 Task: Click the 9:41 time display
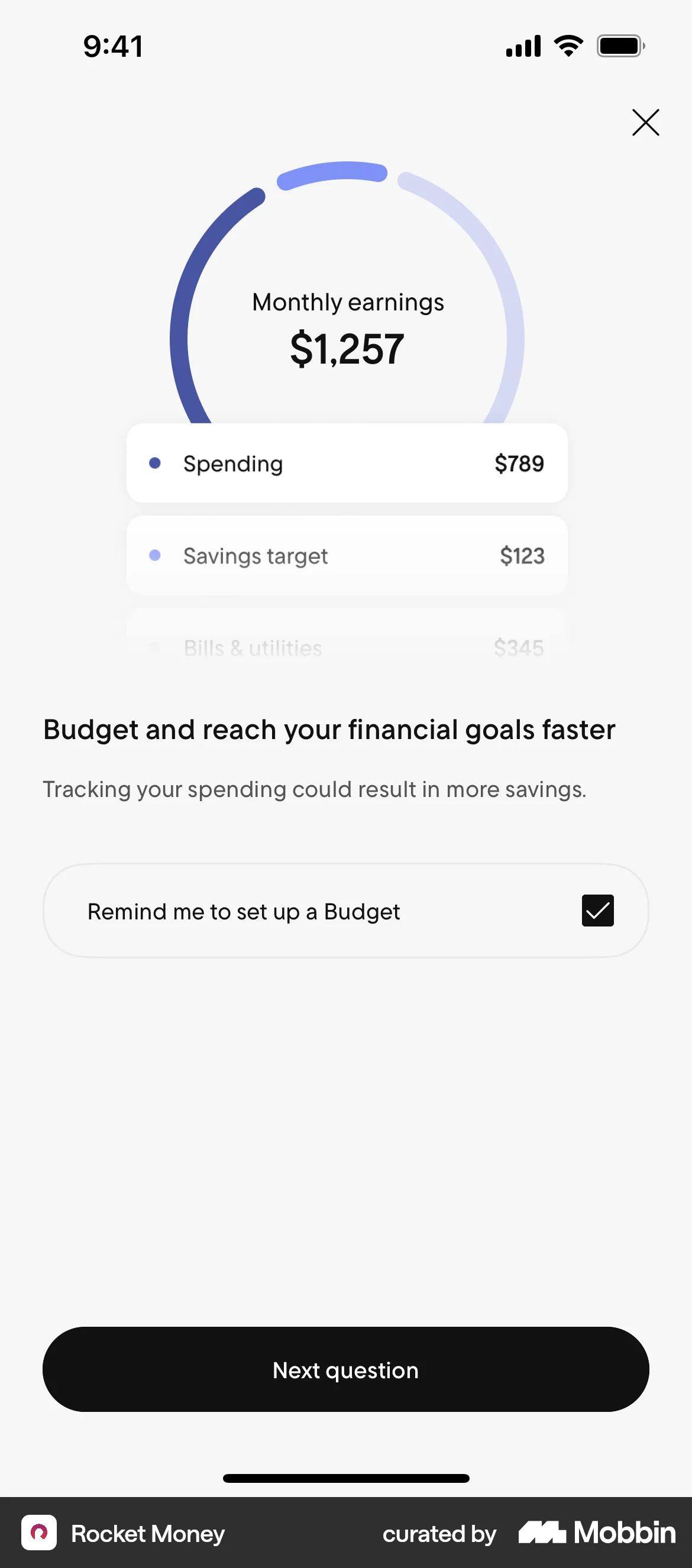click(x=114, y=45)
